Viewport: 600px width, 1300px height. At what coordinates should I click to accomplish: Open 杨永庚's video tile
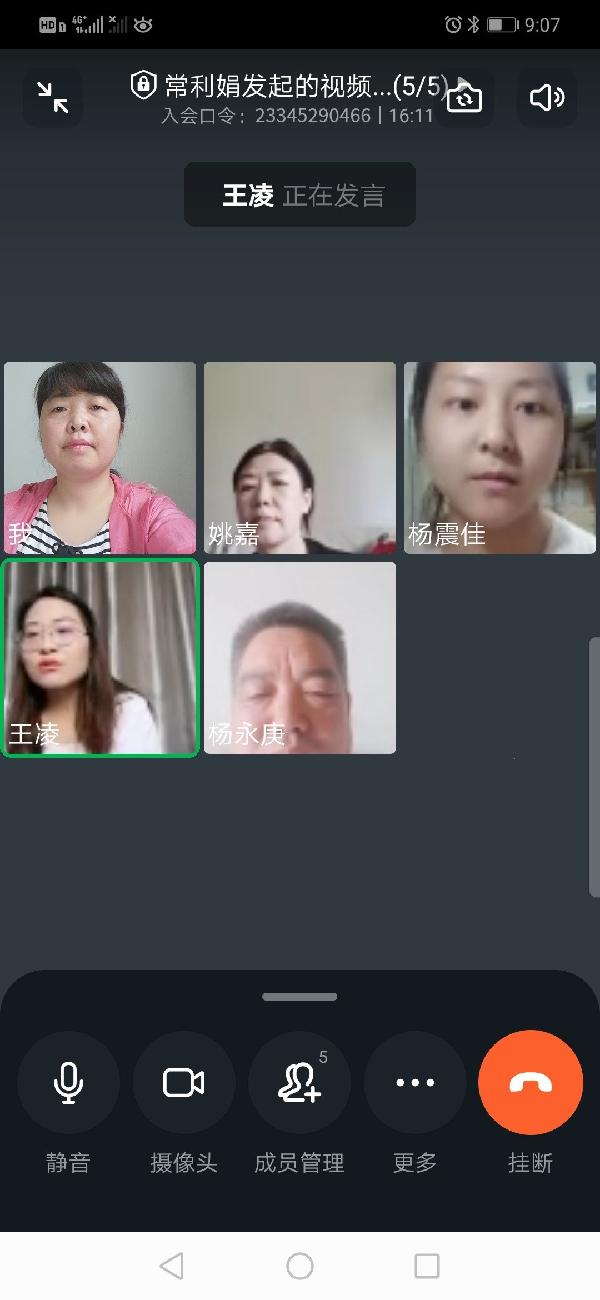tap(300, 657)
